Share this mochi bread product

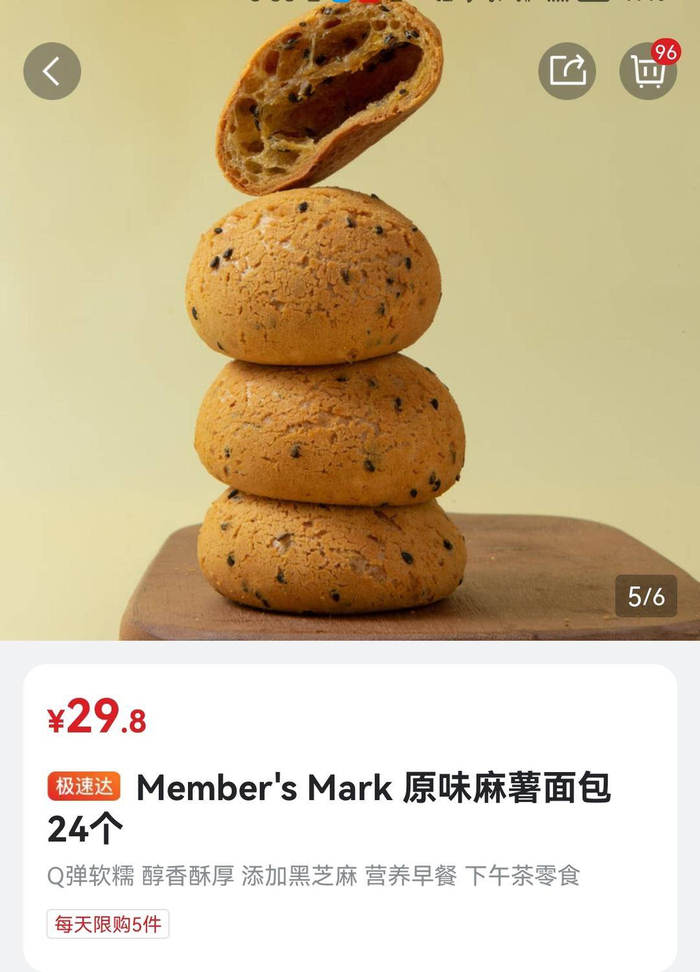[567, 71]
